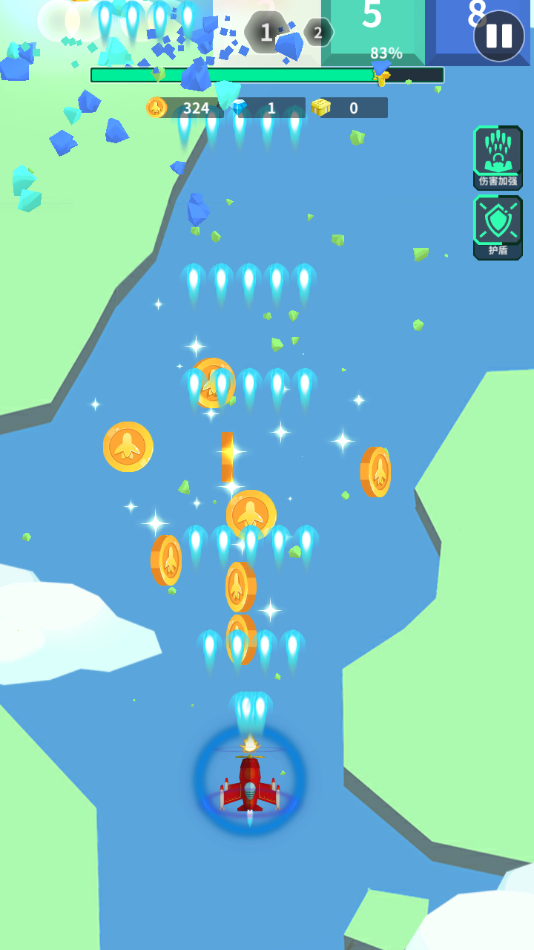Activate the 护盾 shield power-up

[x=498, y=227]
